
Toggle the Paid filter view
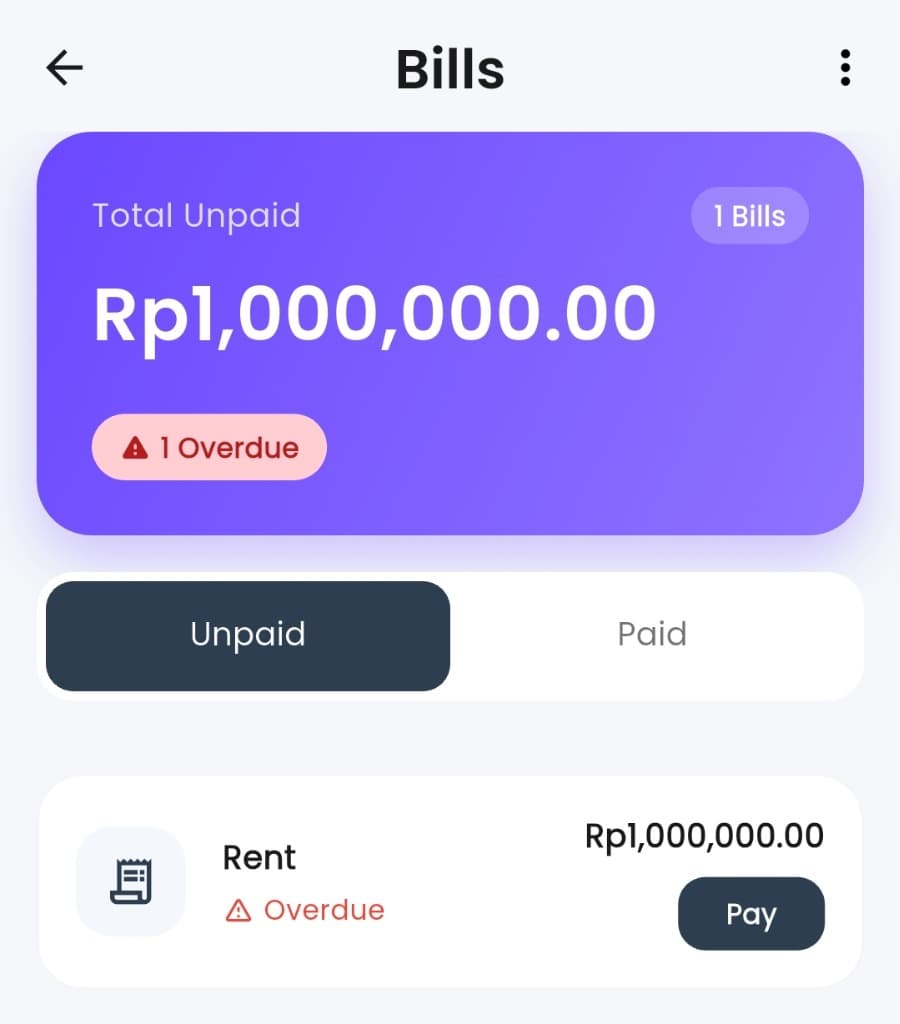[x=652, y=634]
